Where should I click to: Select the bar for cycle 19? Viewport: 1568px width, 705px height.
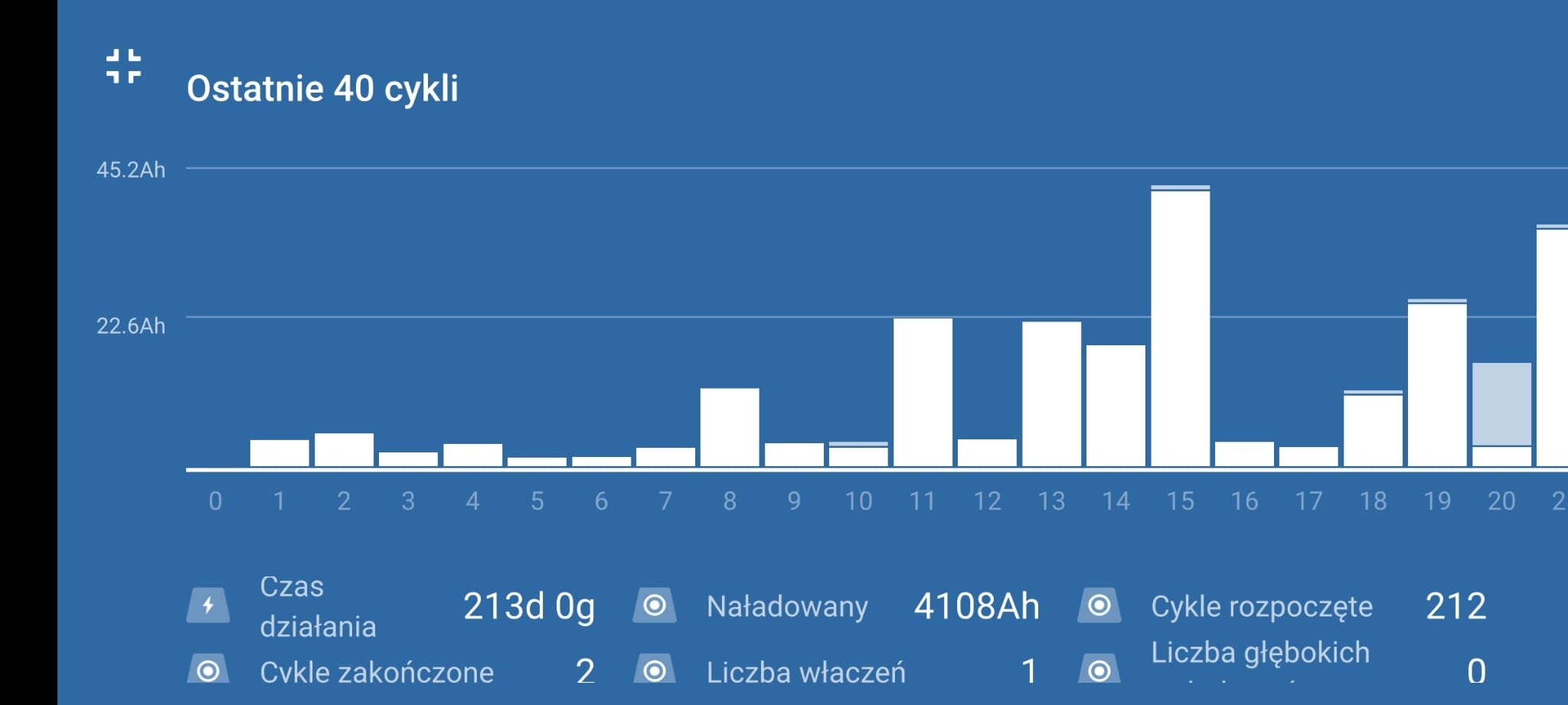click(1437, 384)
